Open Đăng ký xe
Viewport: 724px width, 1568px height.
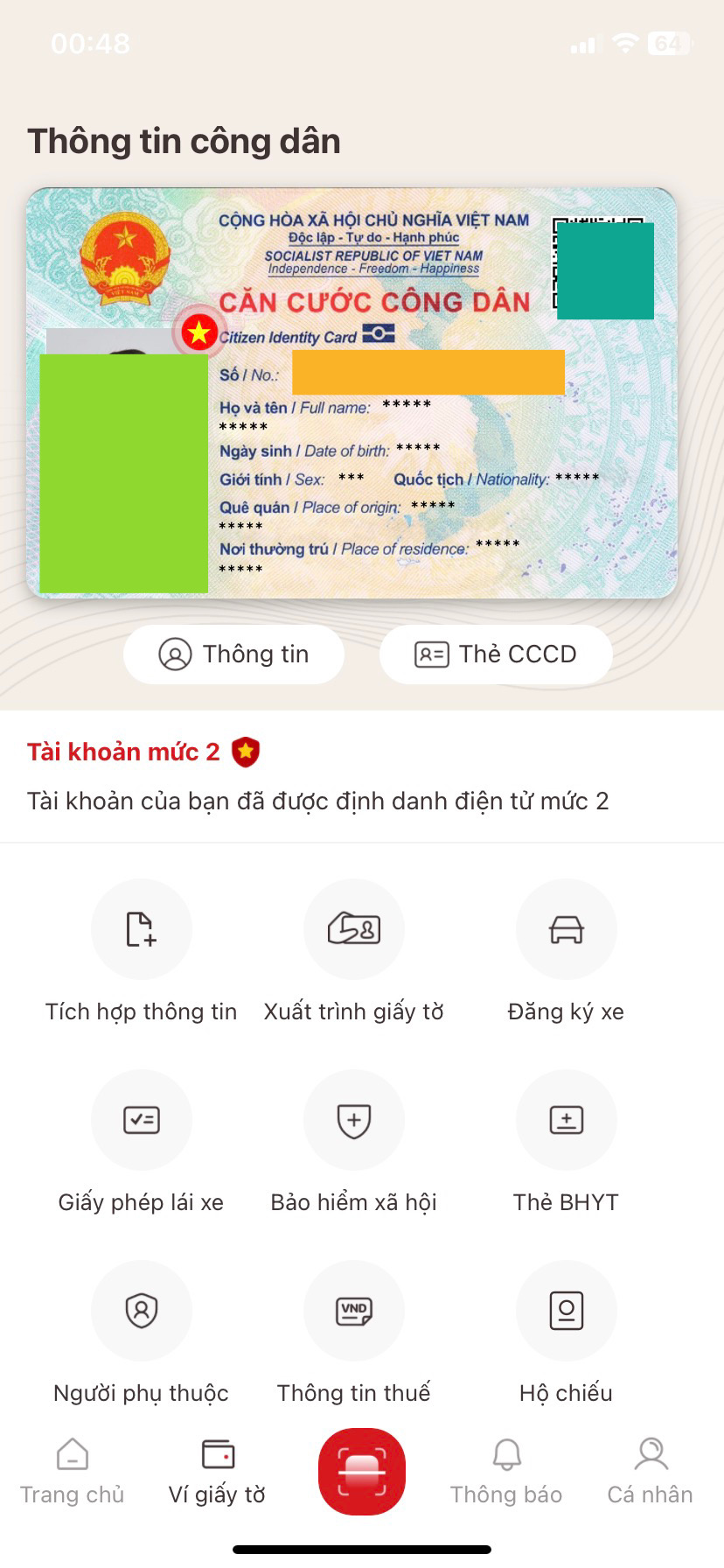566,929
